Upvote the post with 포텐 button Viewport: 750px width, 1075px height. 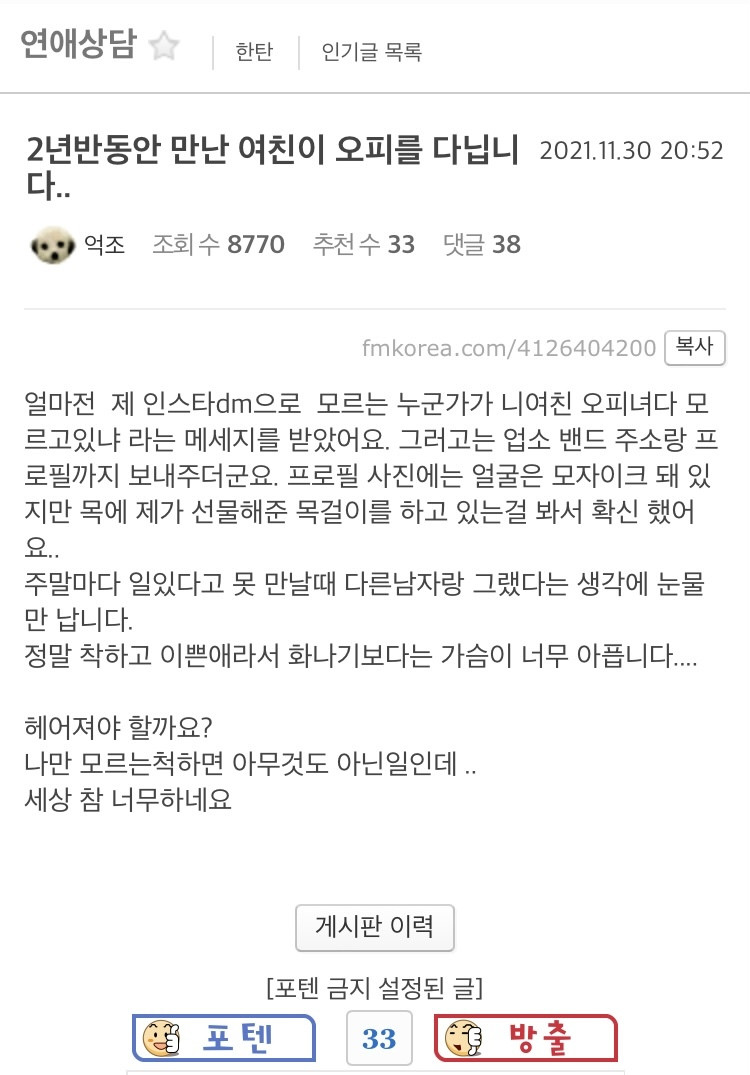pyautogui.click(x=224, y=1038)
